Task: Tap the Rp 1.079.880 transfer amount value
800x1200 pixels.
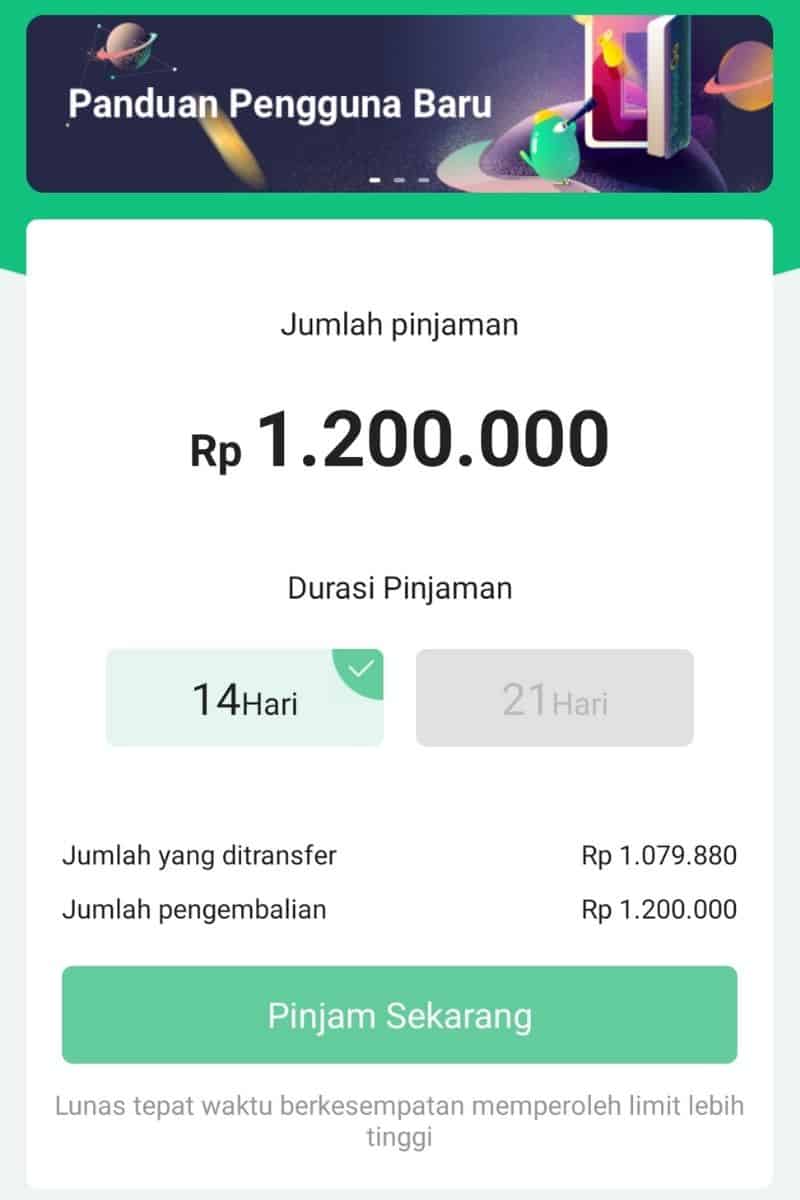Action: [659, 856]
